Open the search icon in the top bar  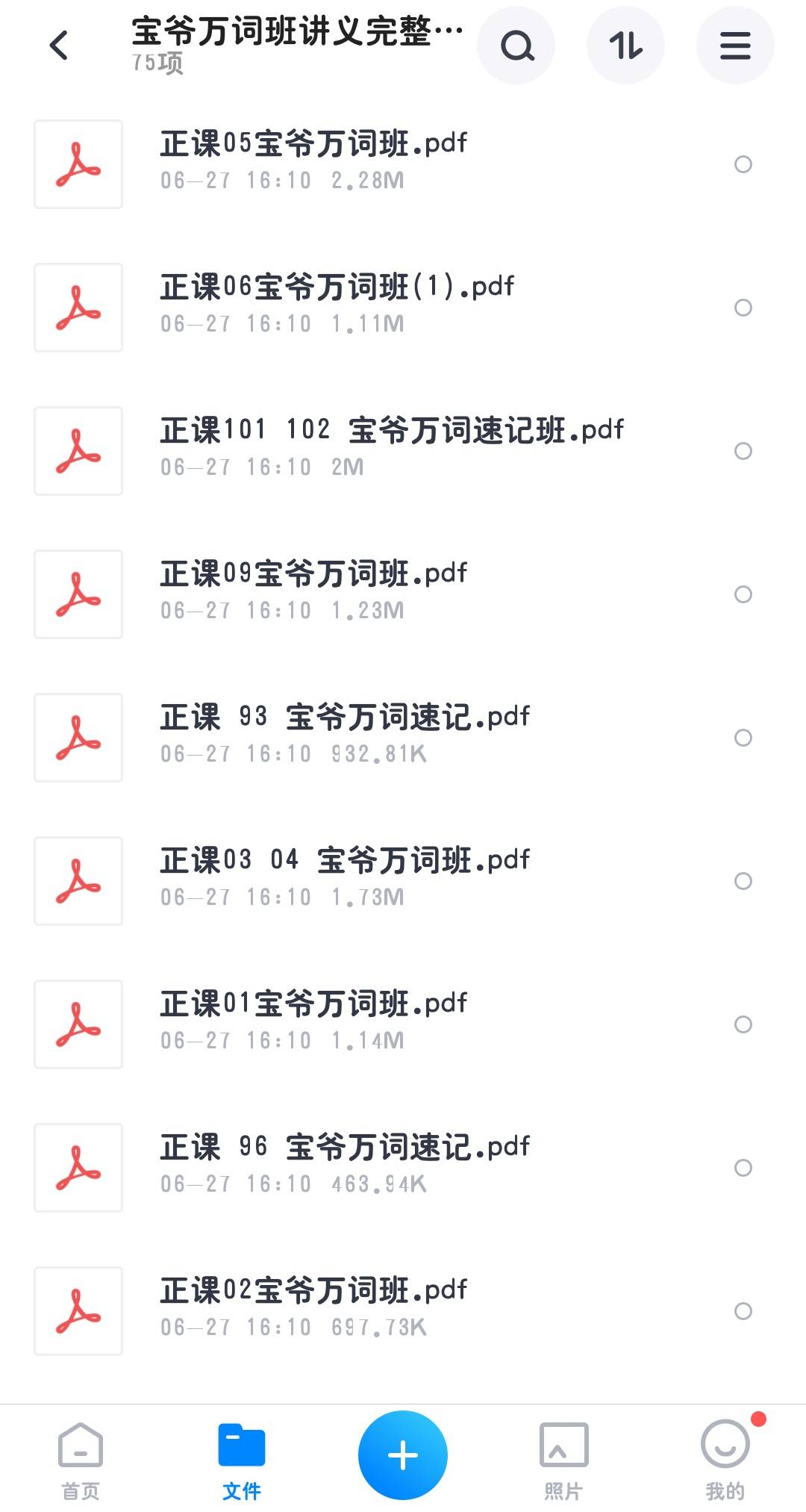pyautogui.click(x=516, y=46)
